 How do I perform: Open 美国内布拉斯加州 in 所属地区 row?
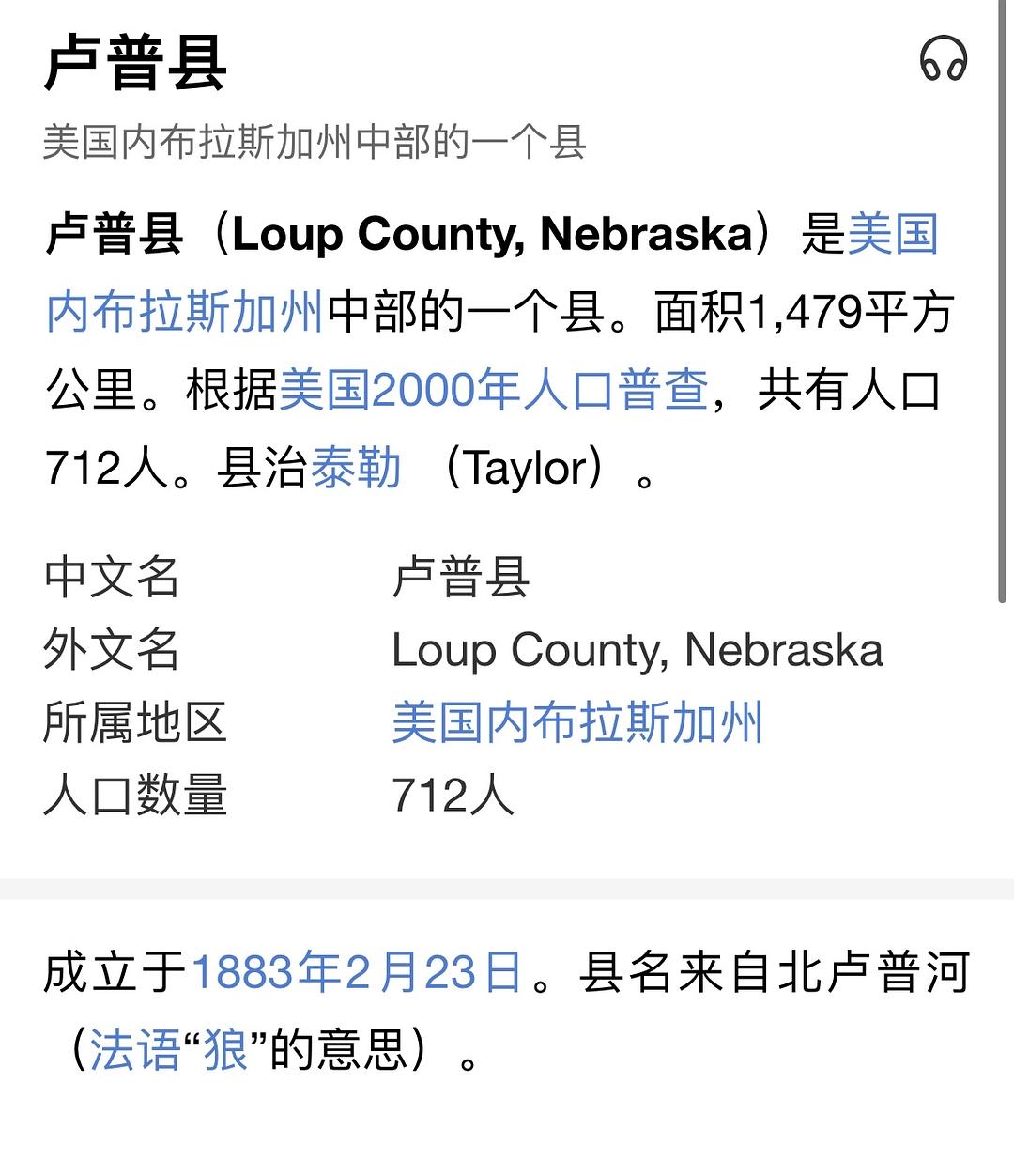tap(576, 722)
